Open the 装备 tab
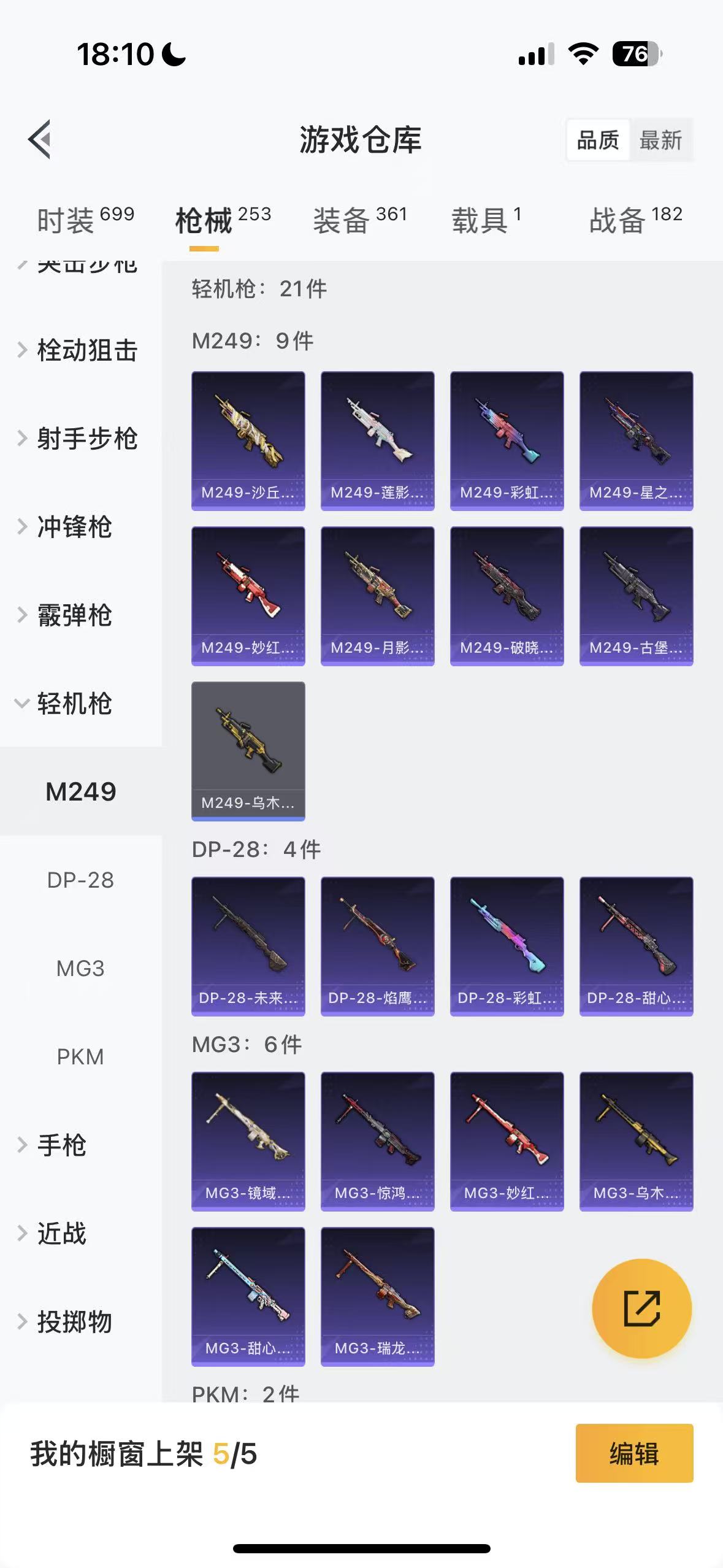This screenshot has height=1568, width=723. [360, 220]
